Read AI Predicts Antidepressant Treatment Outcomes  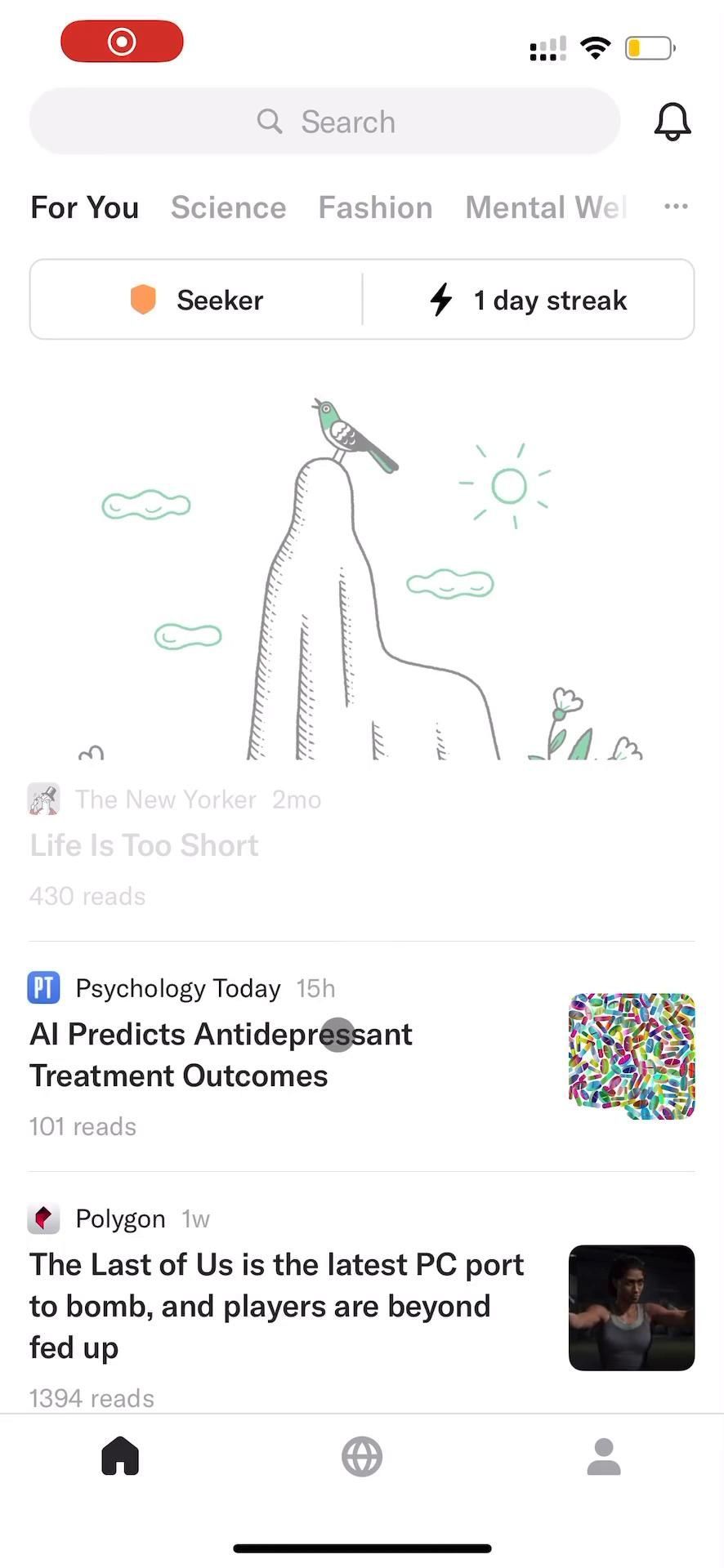click(x=221, y=1054)
